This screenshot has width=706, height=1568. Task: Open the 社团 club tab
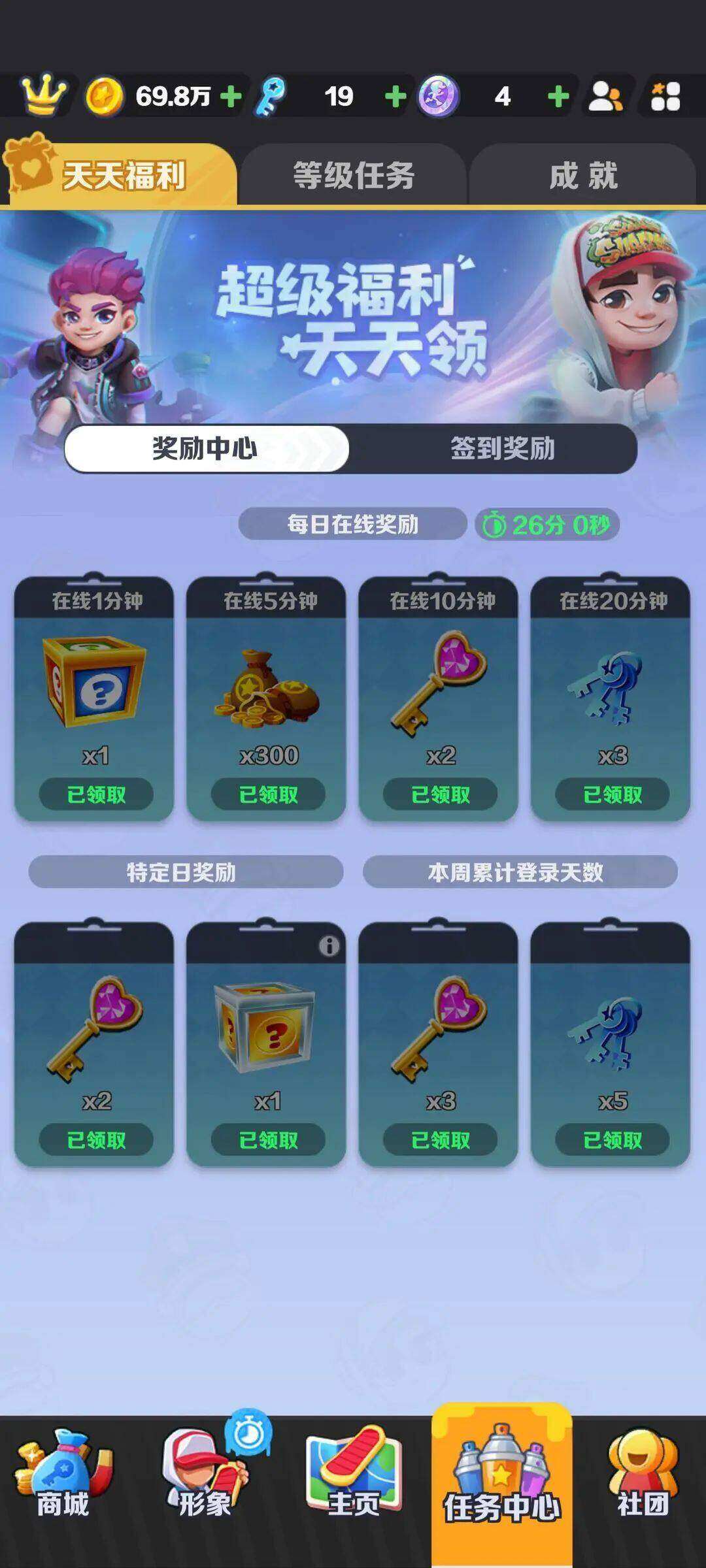643,1486
